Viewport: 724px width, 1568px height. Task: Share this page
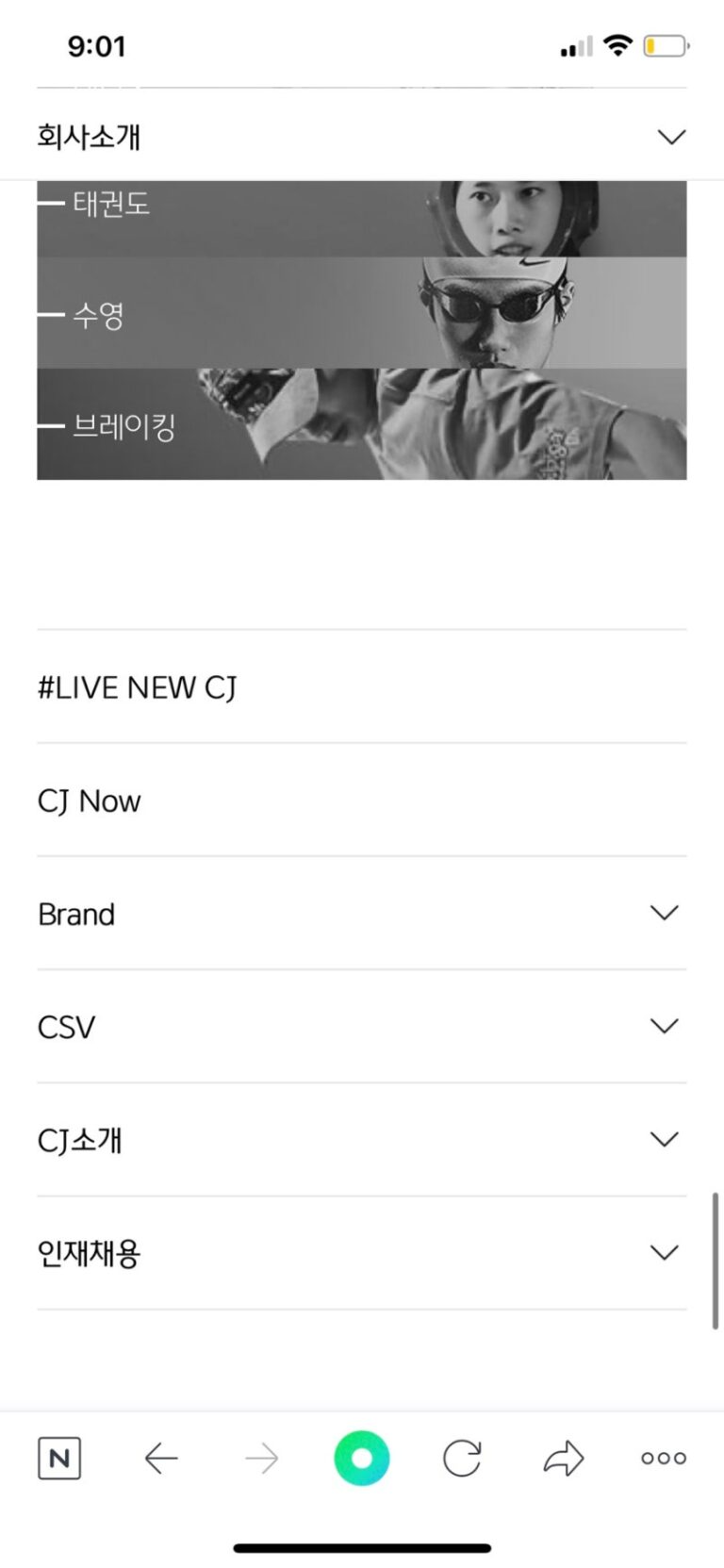click(x=564, y=1459)
